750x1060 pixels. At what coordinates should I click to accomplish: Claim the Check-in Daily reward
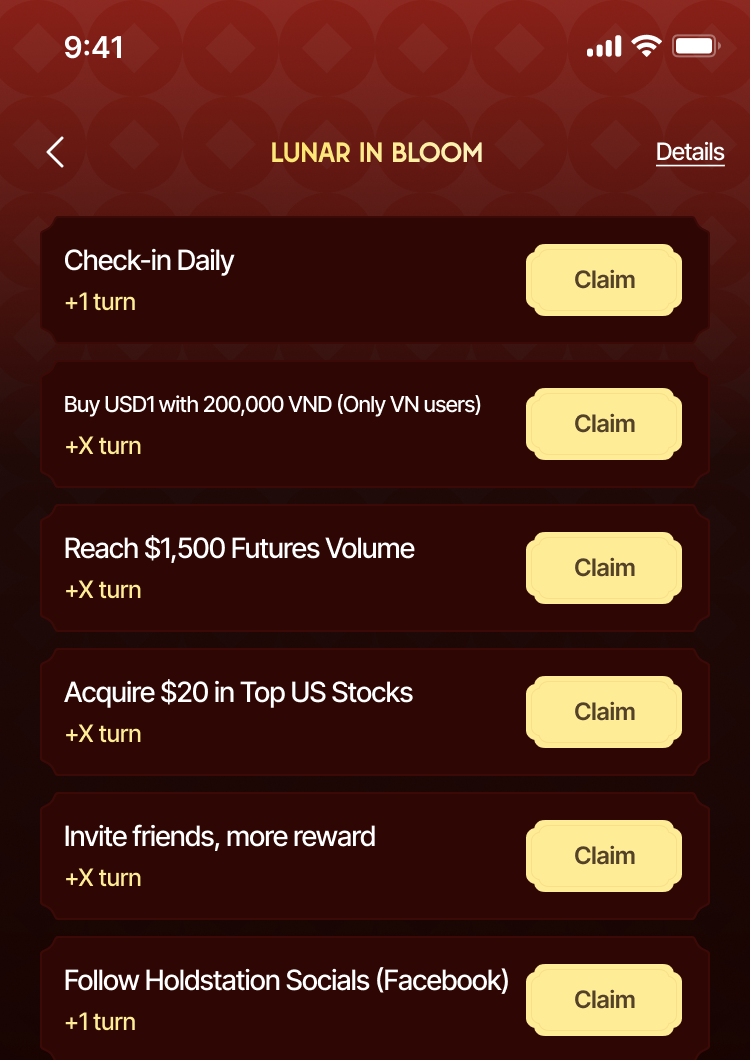[604, 280]
